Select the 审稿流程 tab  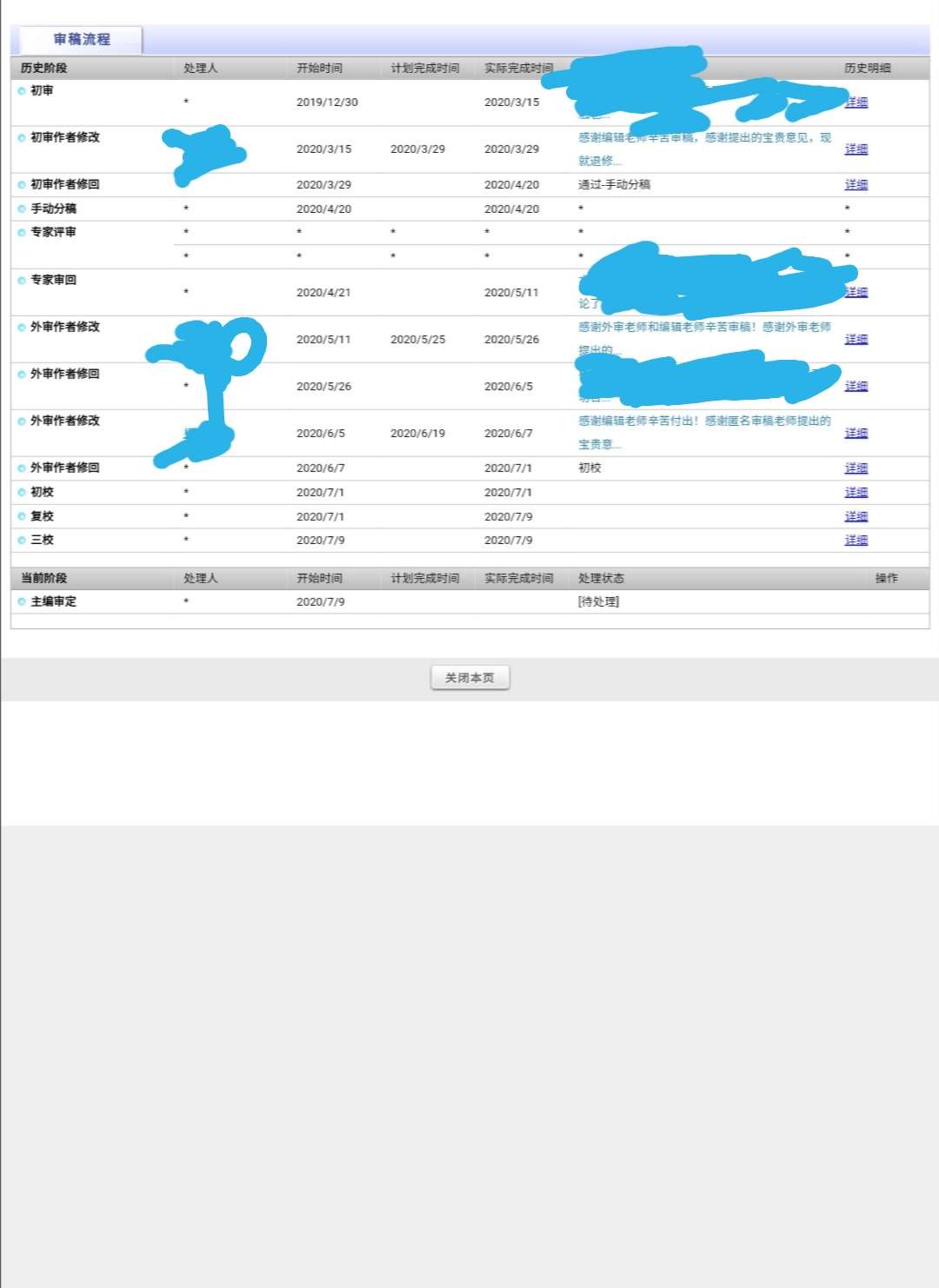pyautogui.click(x=82, y=40)
